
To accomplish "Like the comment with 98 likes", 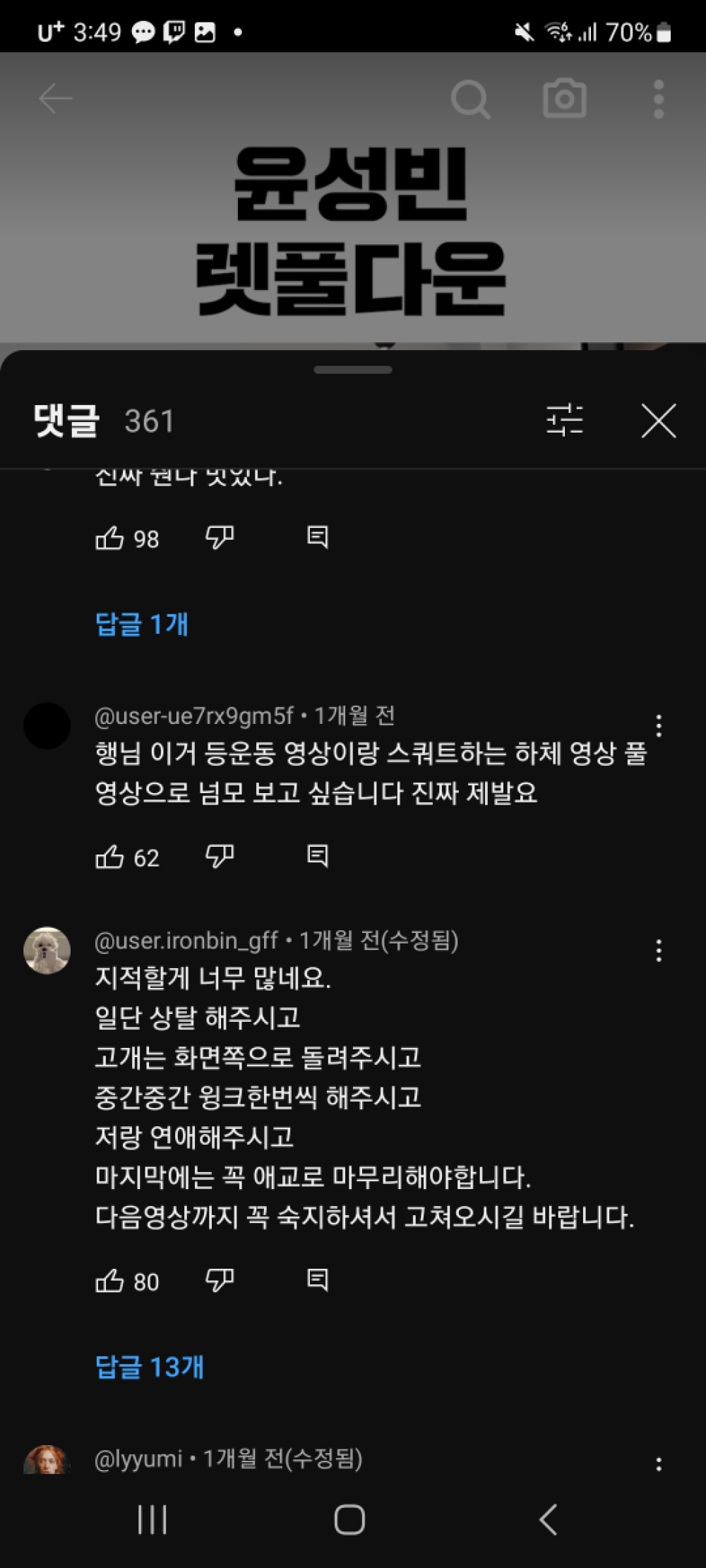I will [109, 539].
